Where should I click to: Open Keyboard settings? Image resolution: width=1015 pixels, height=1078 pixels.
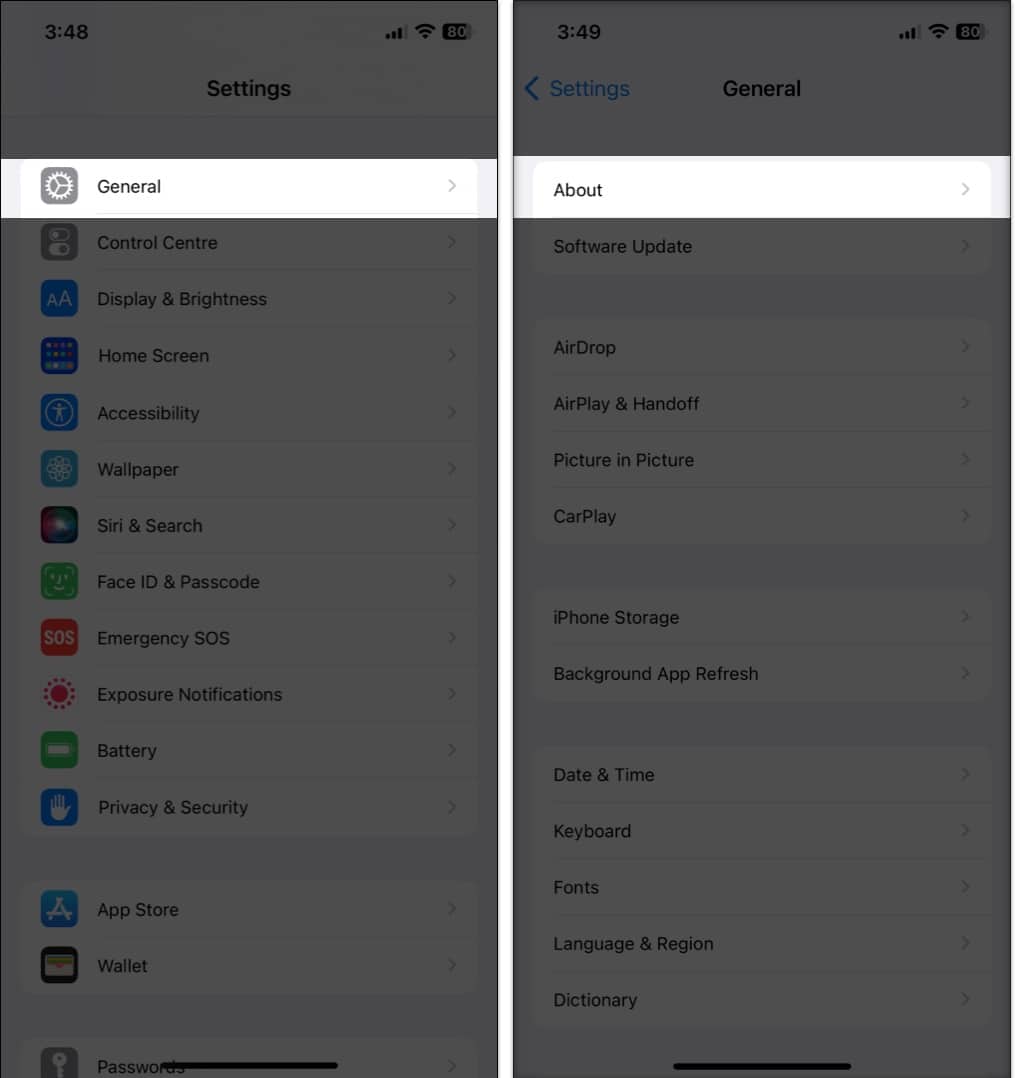coord(760,831)
